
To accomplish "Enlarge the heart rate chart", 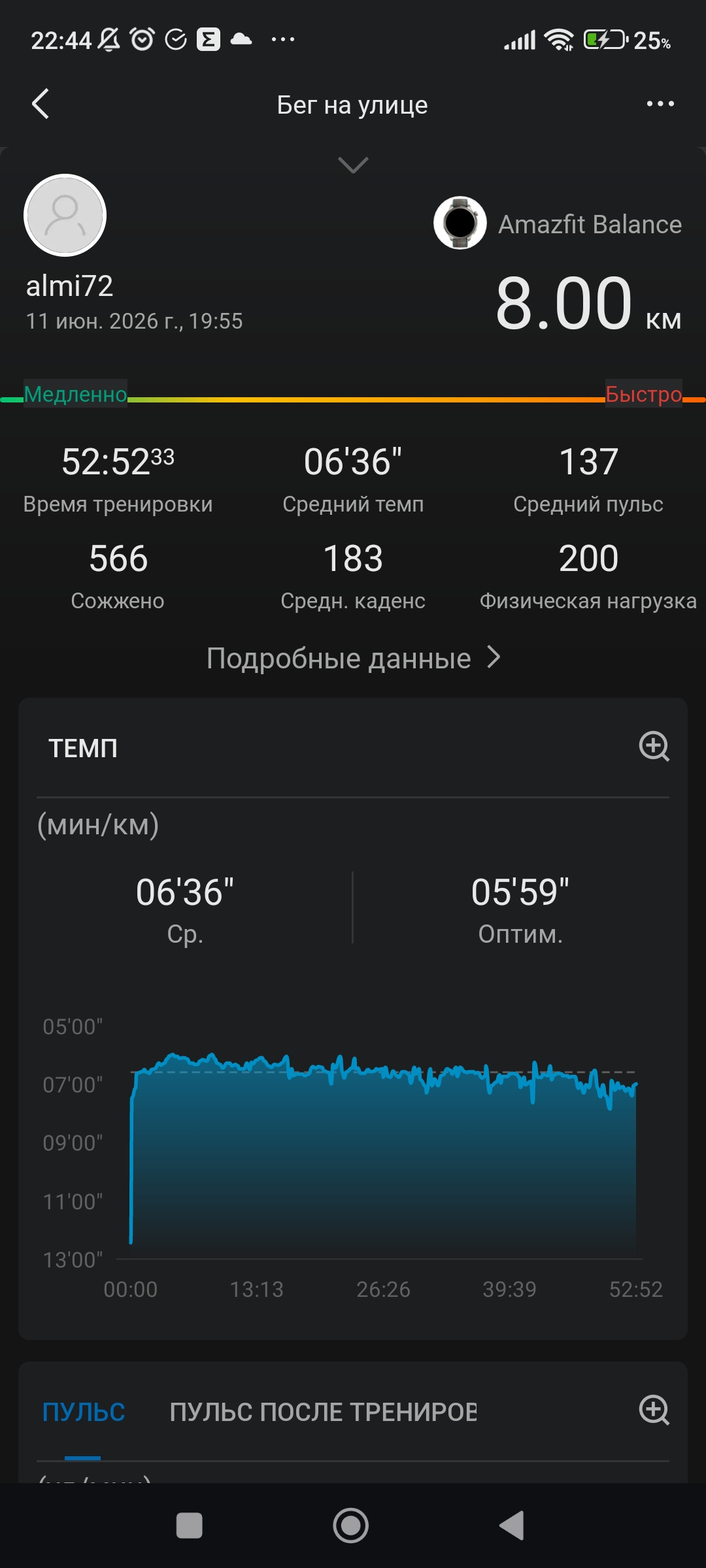I will (x=654, y=1410).
